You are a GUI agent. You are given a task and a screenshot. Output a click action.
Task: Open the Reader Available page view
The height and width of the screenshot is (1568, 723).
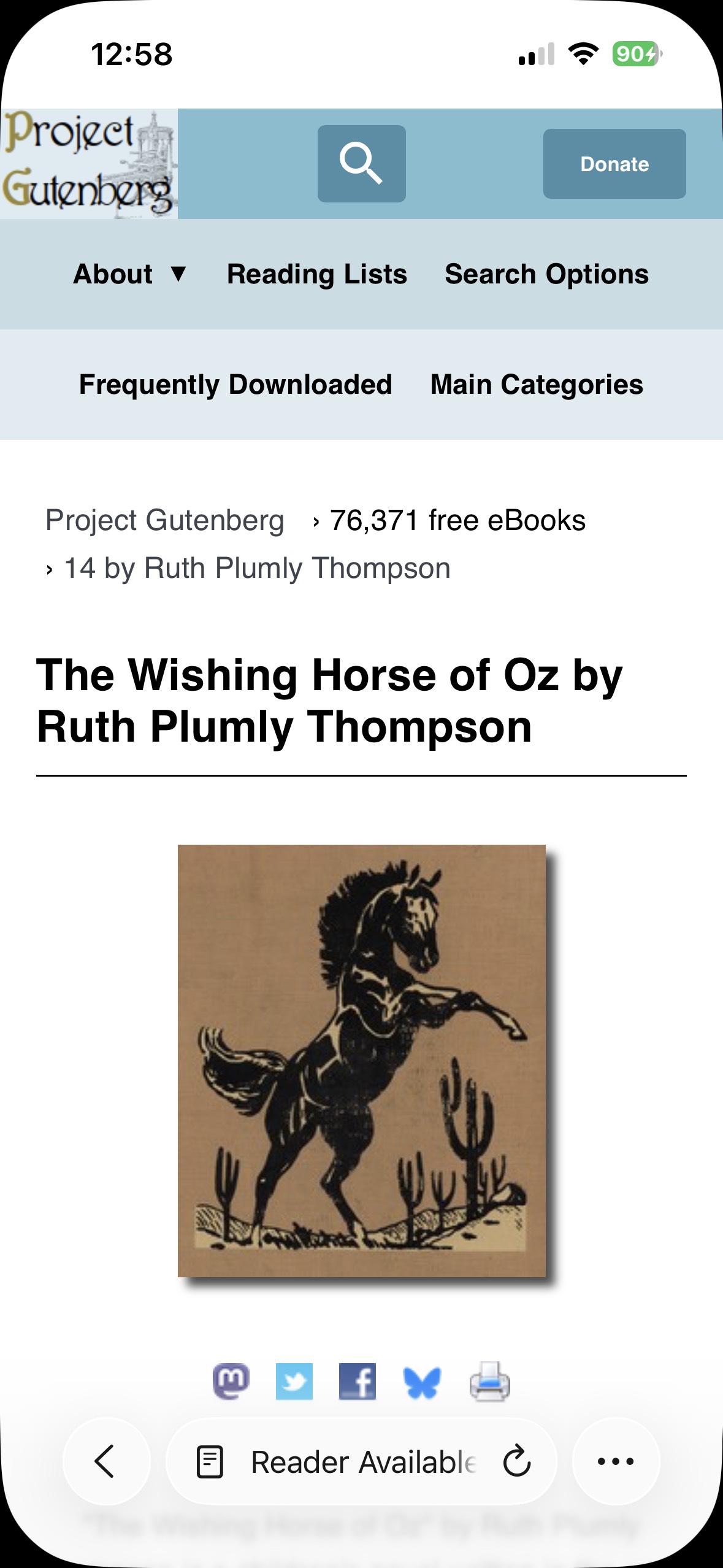coord(334,1461)
